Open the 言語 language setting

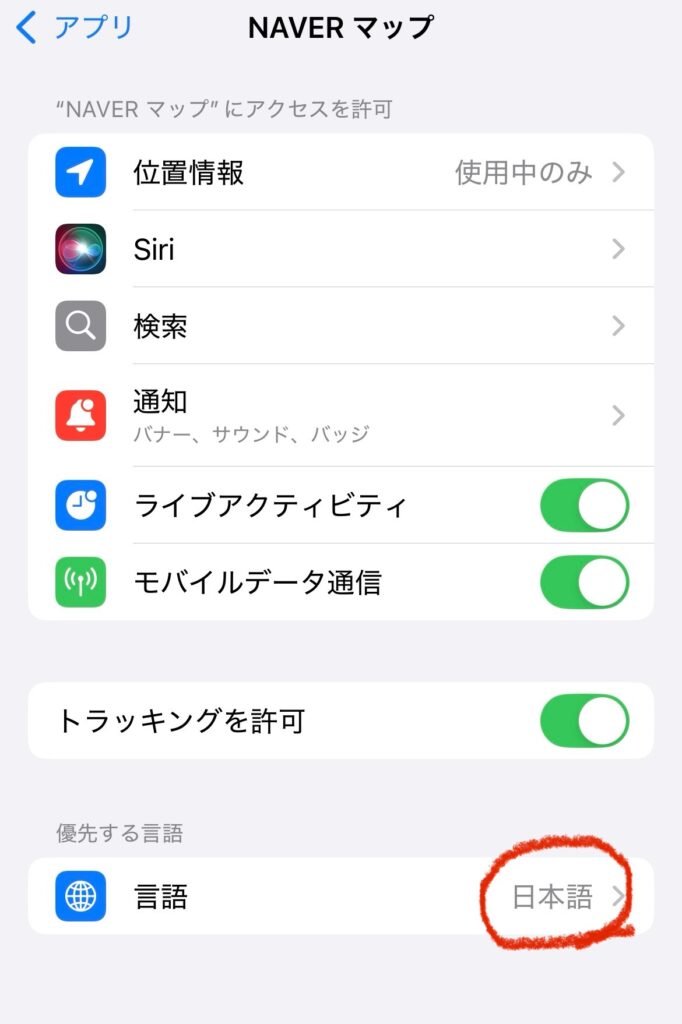pos(340,896)
